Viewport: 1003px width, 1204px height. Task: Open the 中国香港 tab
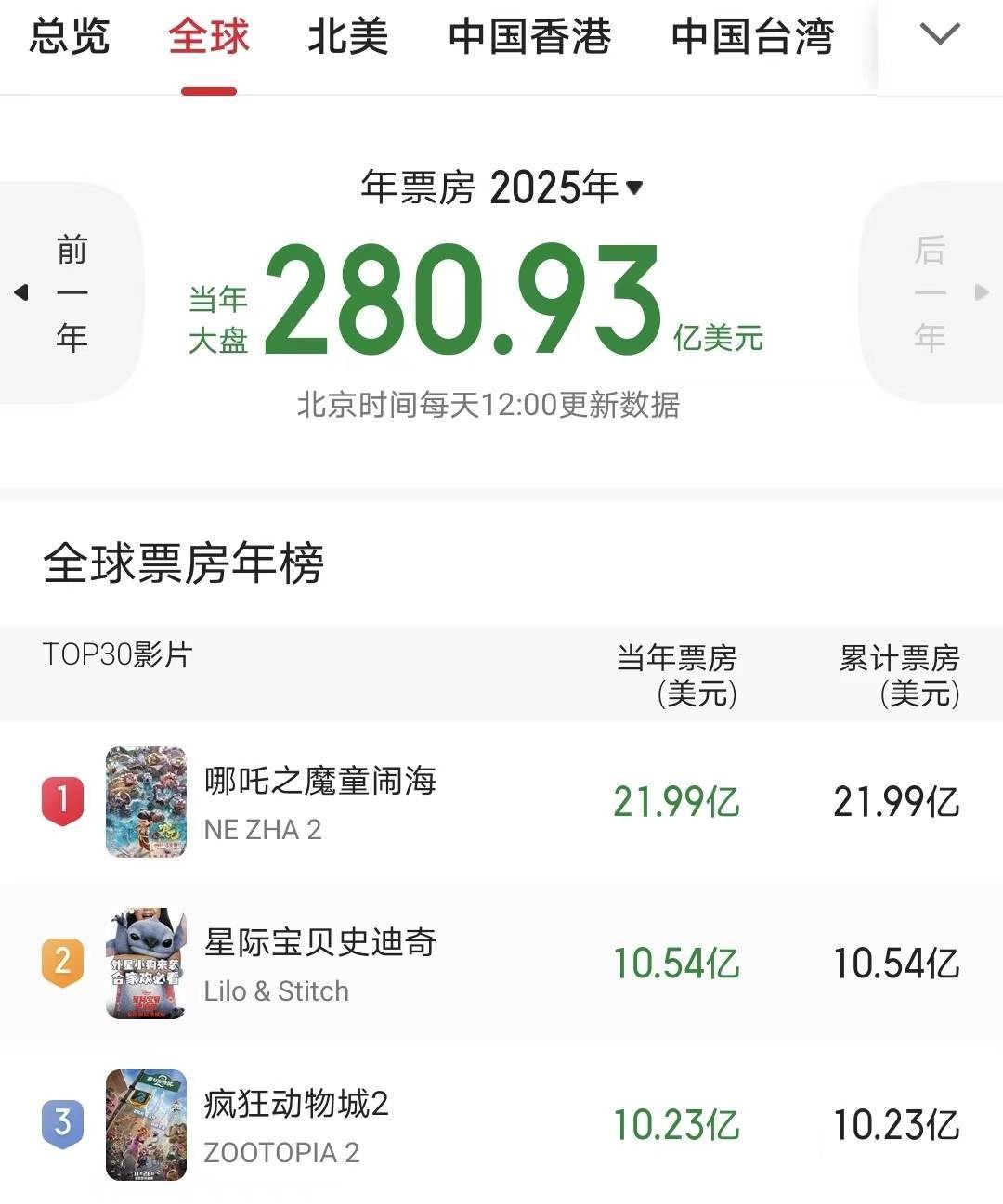coord(529,37)
